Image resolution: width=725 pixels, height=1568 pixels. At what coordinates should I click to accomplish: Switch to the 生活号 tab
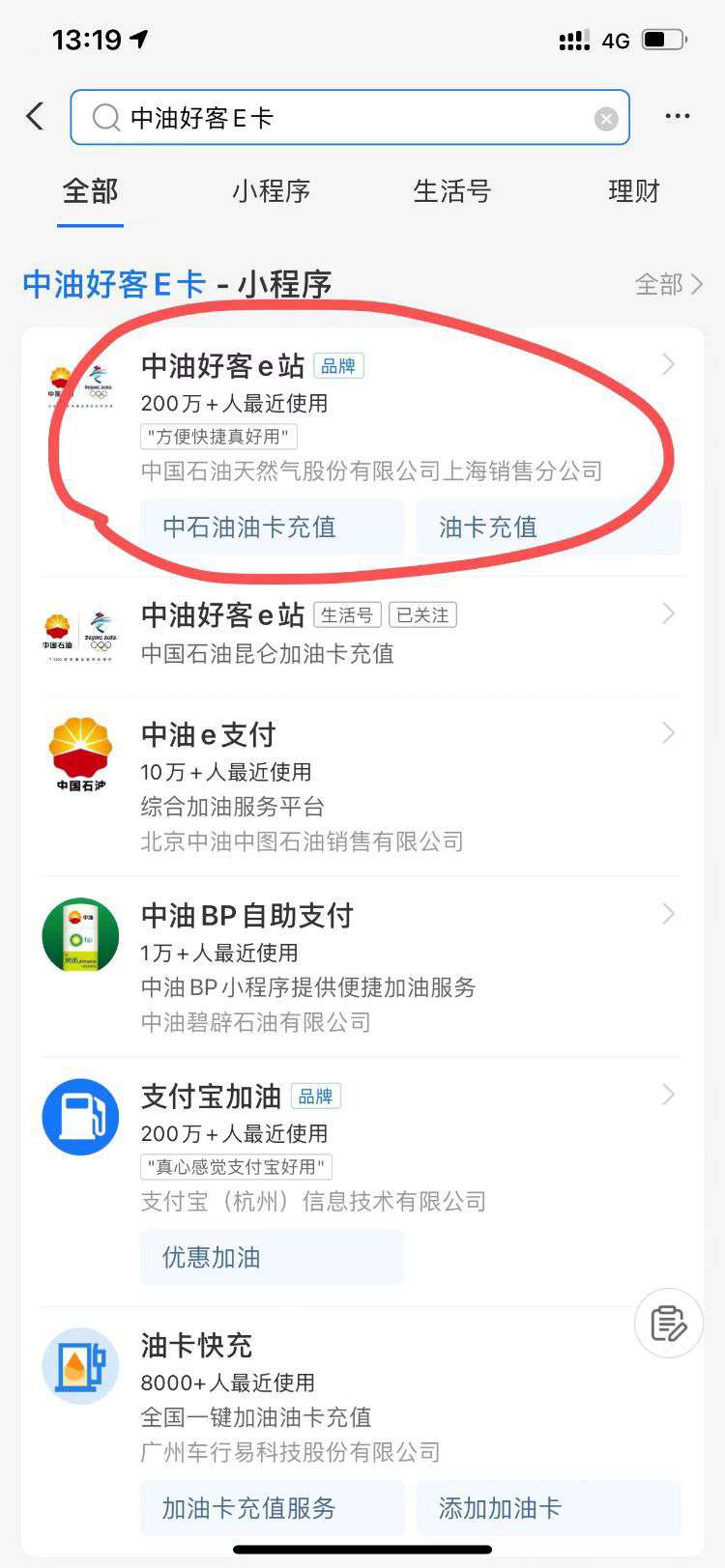[451, 191]
